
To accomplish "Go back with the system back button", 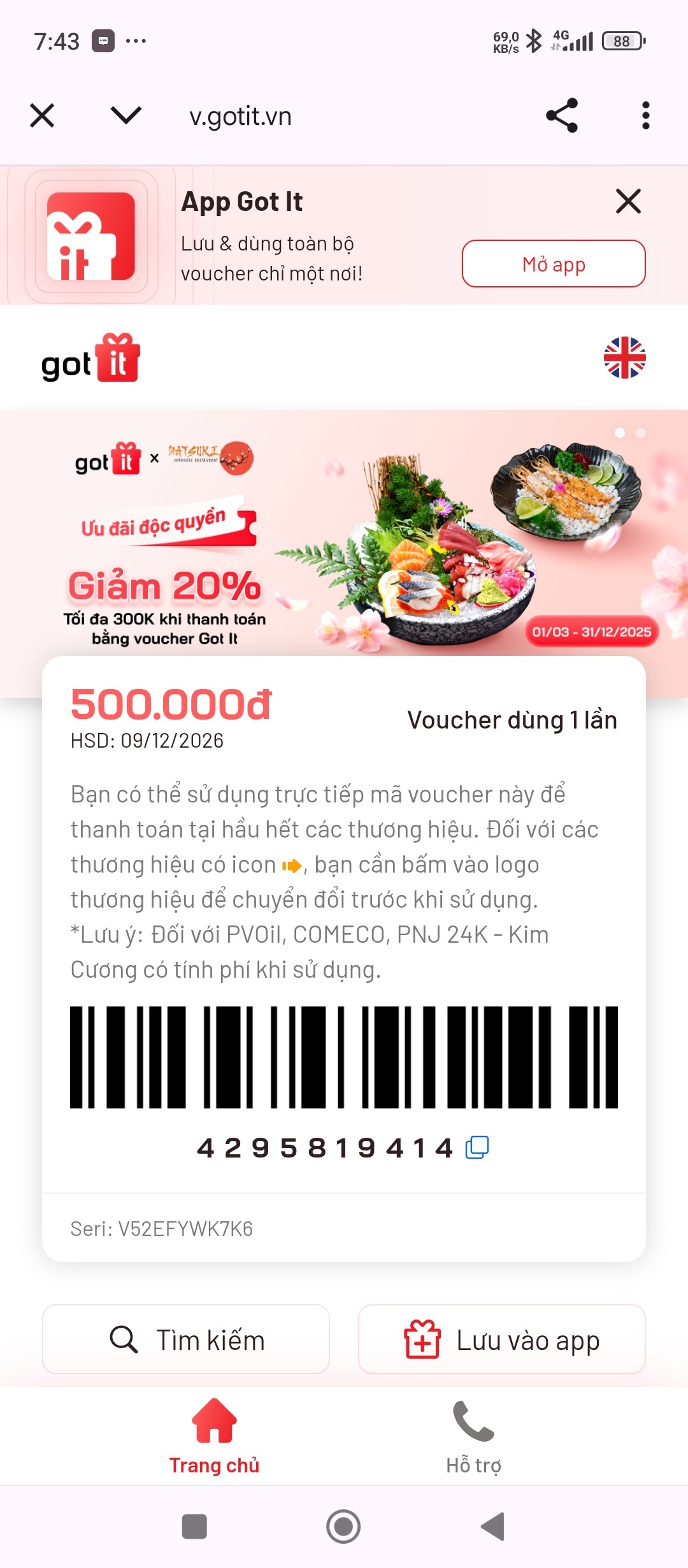I will tap(493, 1527).
